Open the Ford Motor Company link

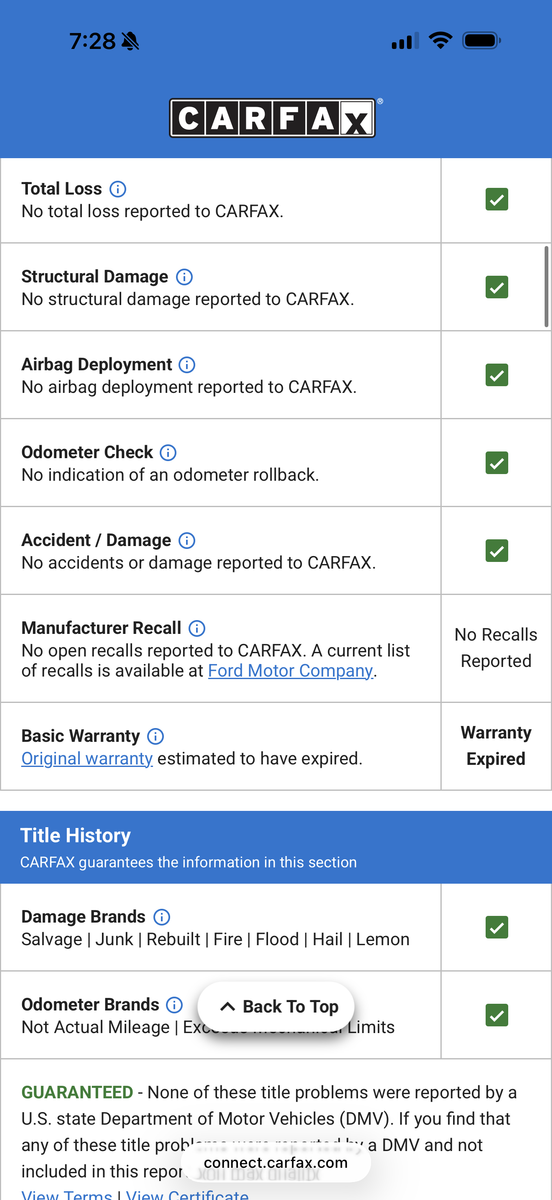click(x=290, y=671)
